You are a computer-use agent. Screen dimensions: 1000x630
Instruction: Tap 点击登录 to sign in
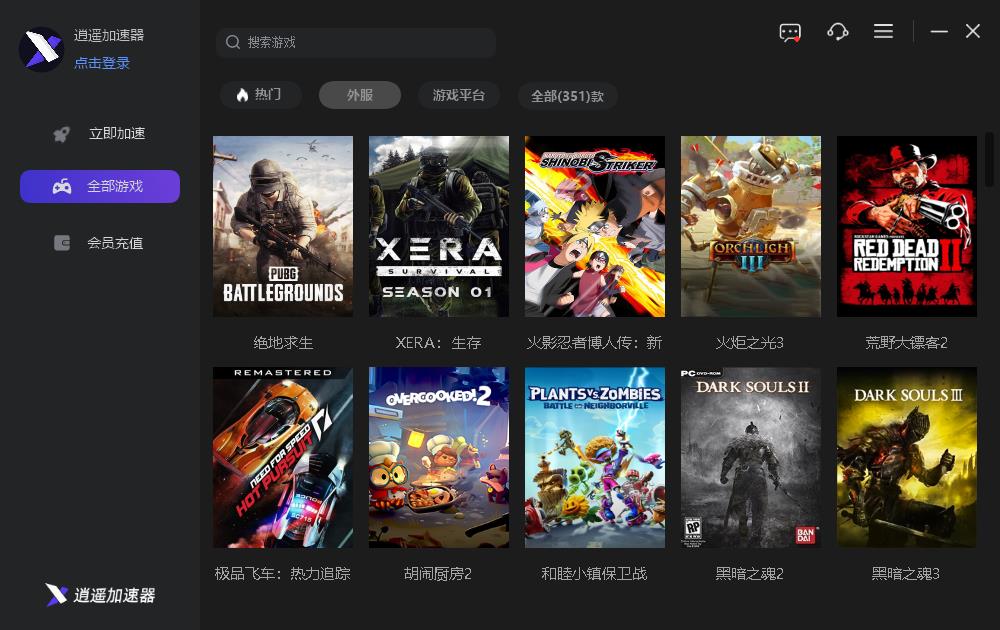point(102,63)
